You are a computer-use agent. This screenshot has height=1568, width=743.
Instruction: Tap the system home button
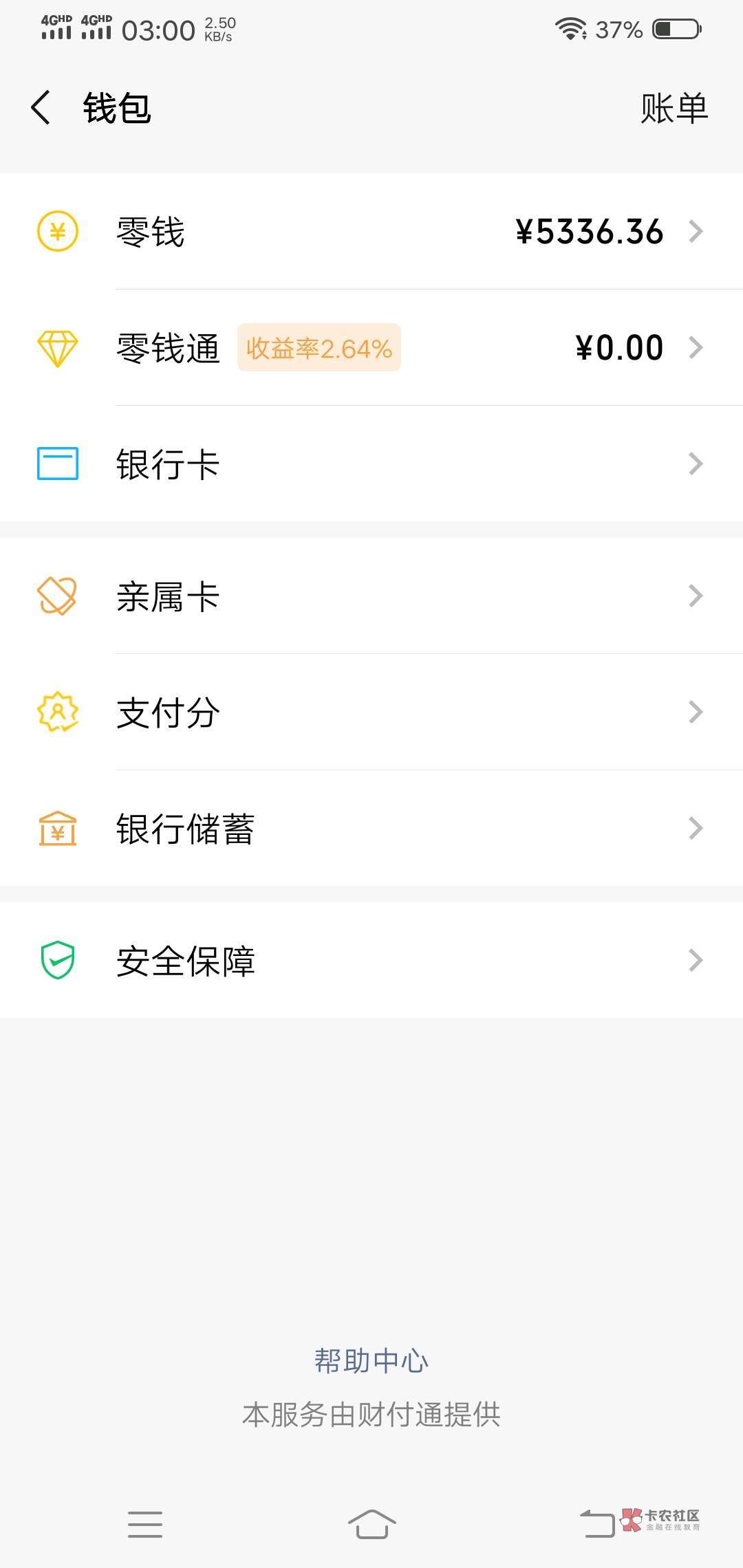point(371,1524)
